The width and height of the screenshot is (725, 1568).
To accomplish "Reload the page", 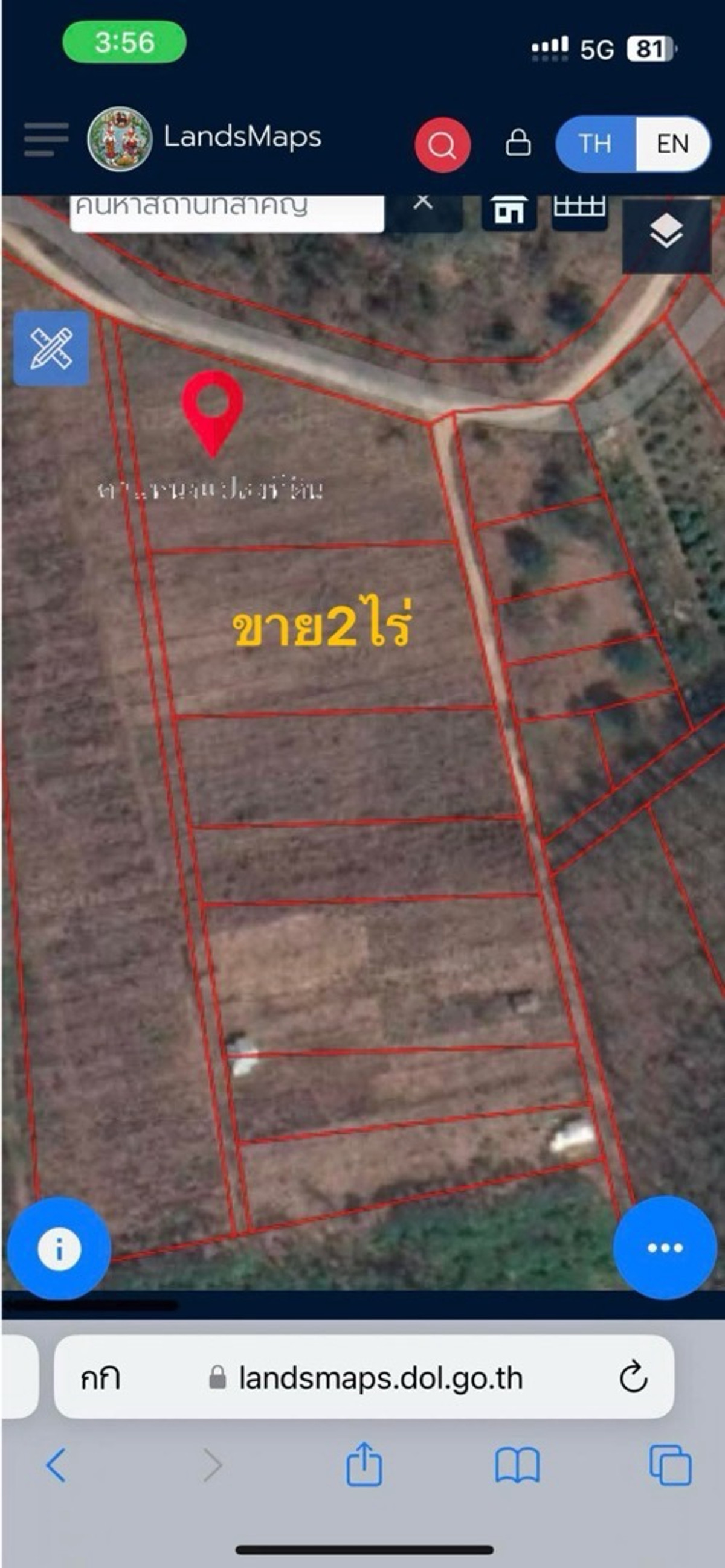I will (x=633, y=1377).
